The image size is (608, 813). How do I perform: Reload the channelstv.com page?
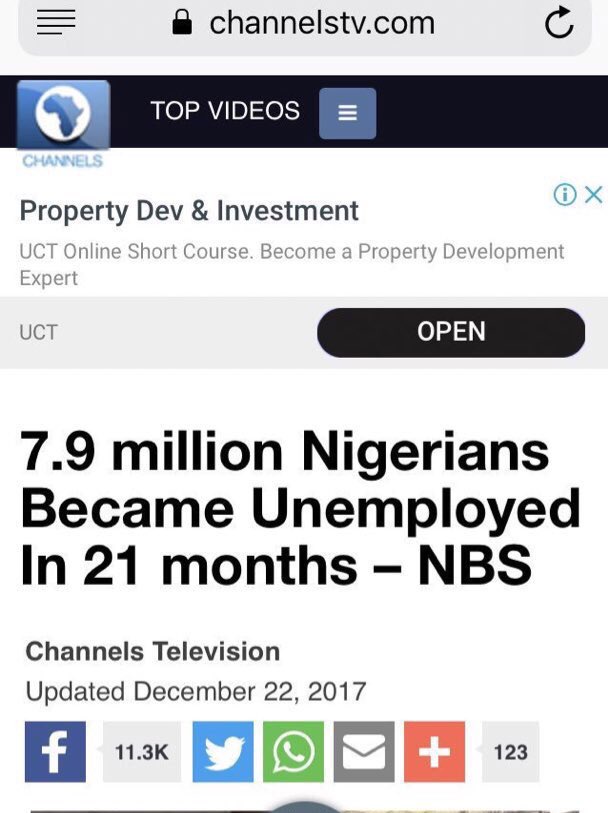[560, 24]
